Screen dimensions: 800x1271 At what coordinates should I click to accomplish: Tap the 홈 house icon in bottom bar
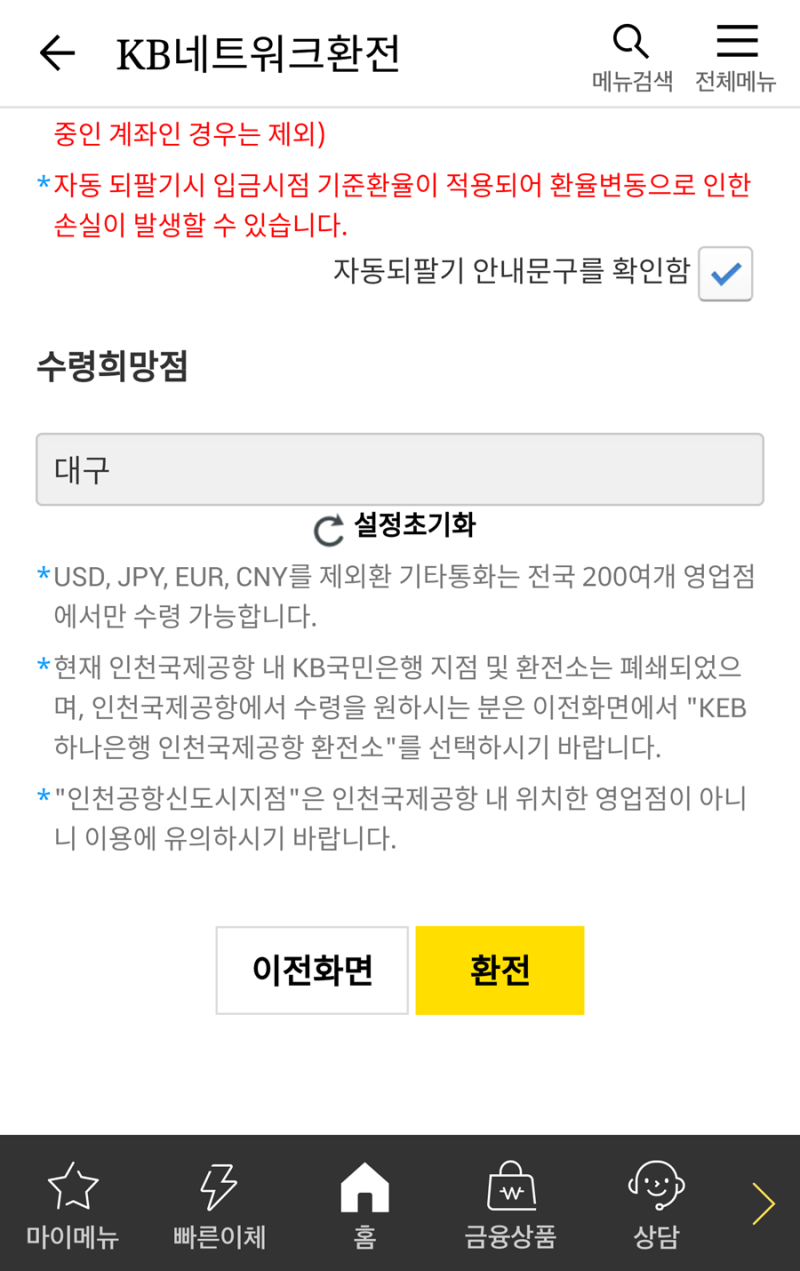point(363,1190)
